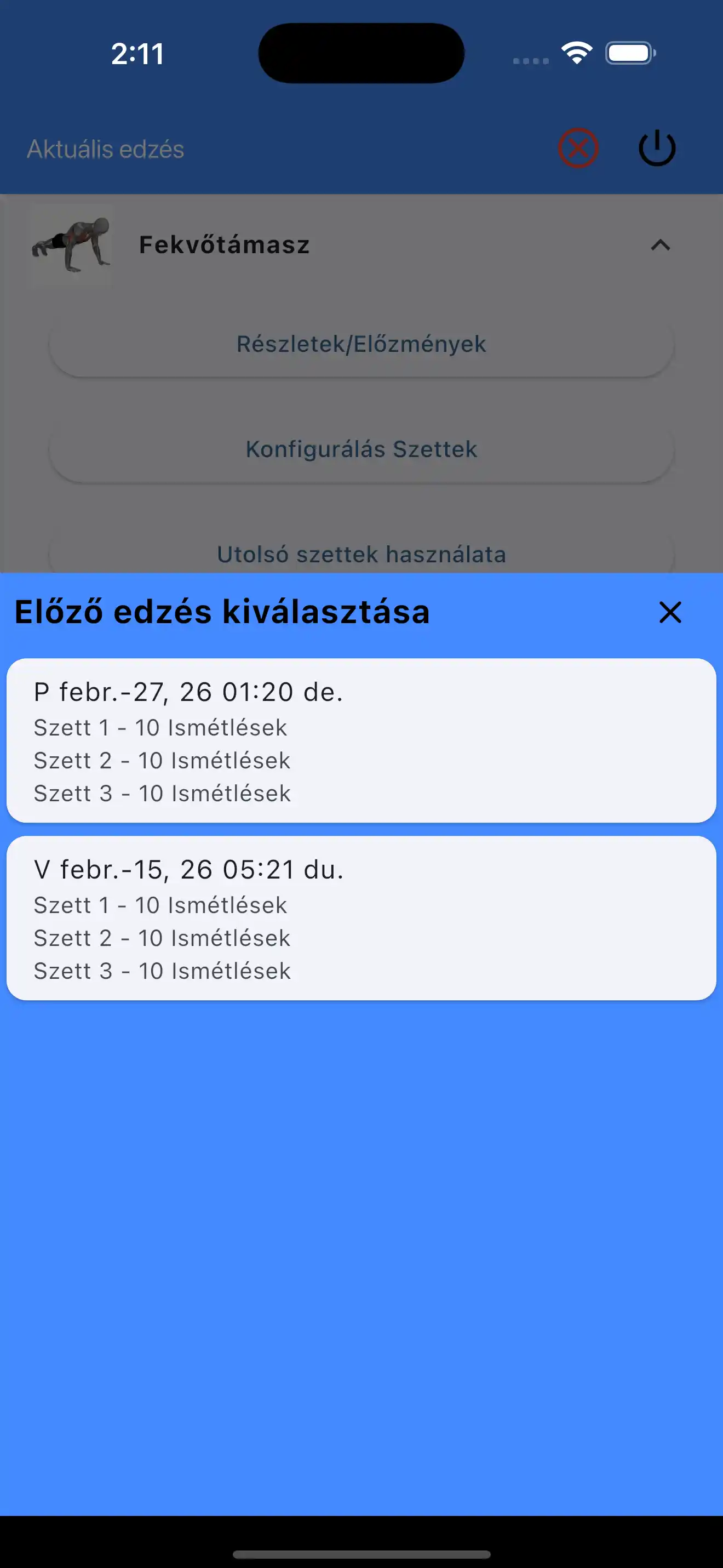The width and height of the screenshot is (723, 1568).
Task: Collapse the Fekvőtámasz exercise section
Action: click(x=661, y=247)
